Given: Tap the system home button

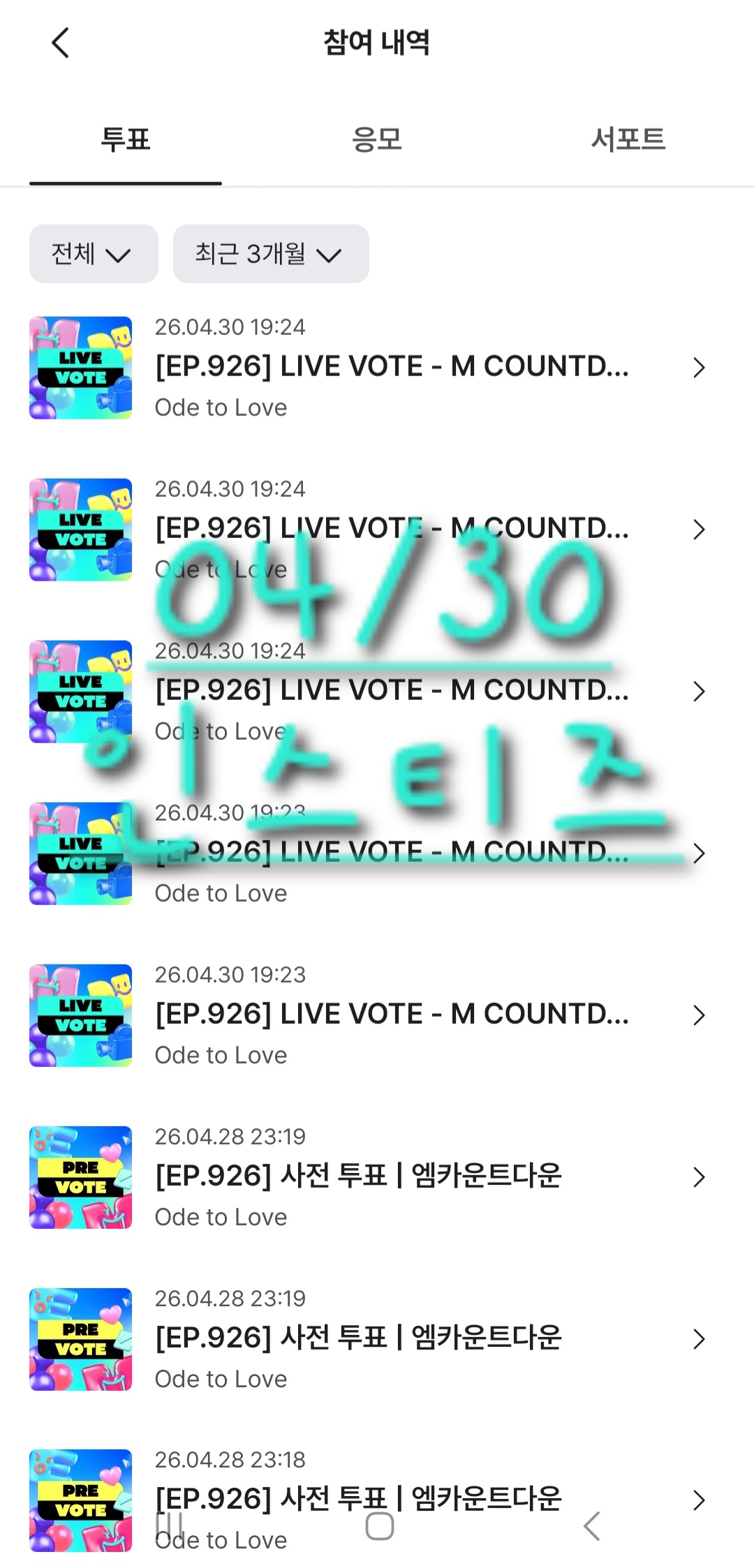Looking at the screenshot, I should (379, 1525).
